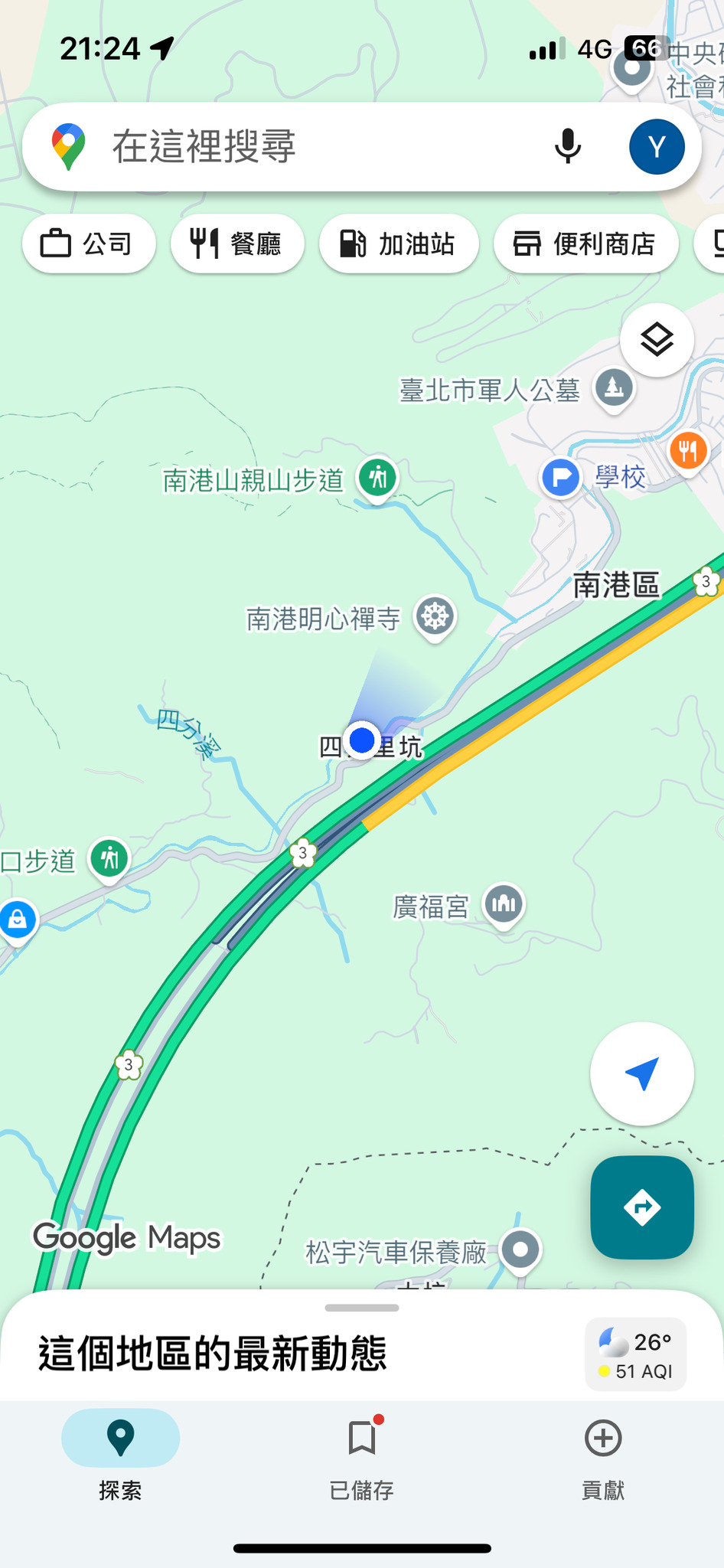Show nearby 加油站
724x1568 pixels.
[399, 244]
